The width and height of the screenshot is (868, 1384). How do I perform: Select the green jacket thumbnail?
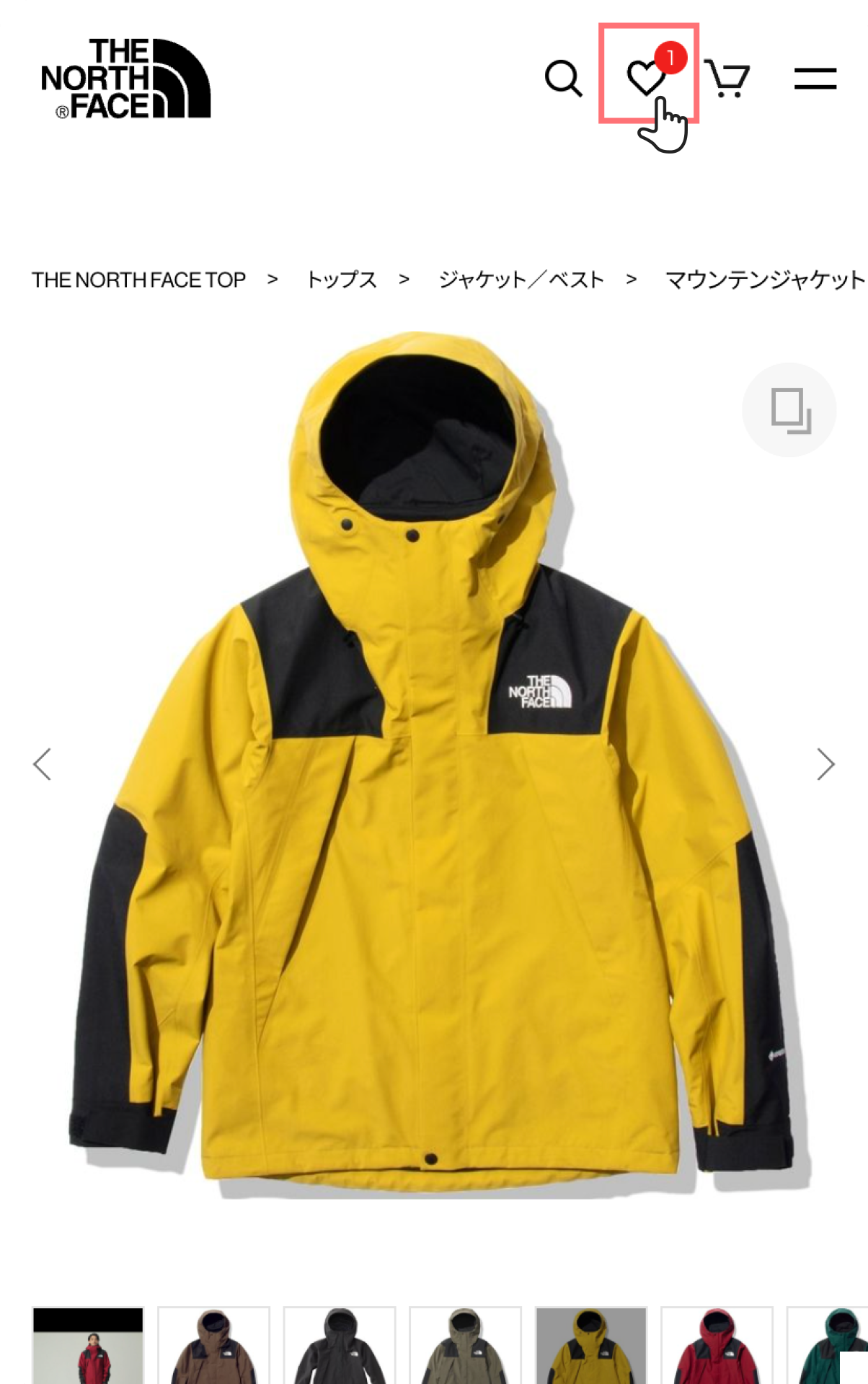(x=829, y=1345)
